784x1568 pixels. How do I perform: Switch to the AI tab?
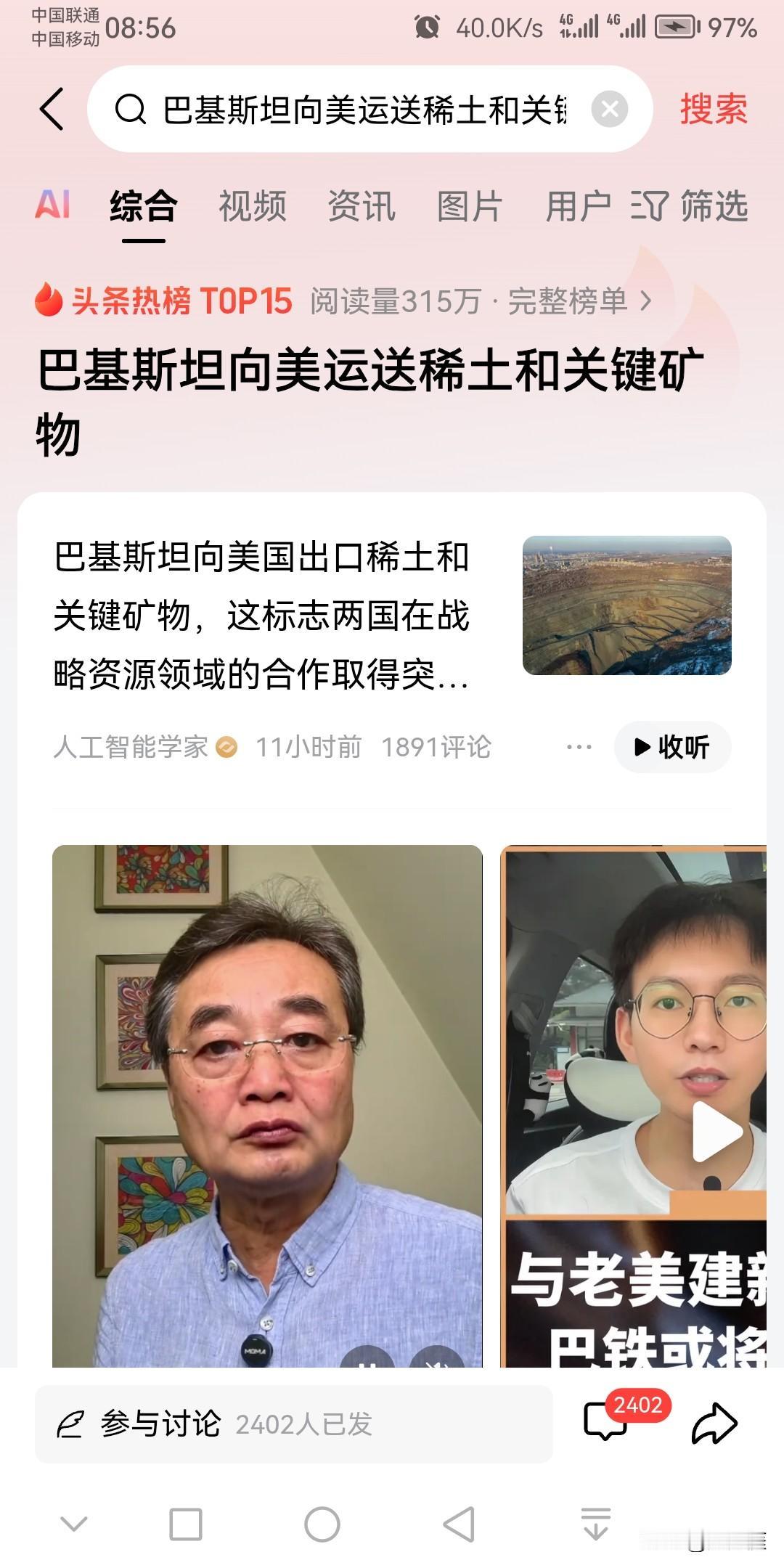click(x=52, y=205)
